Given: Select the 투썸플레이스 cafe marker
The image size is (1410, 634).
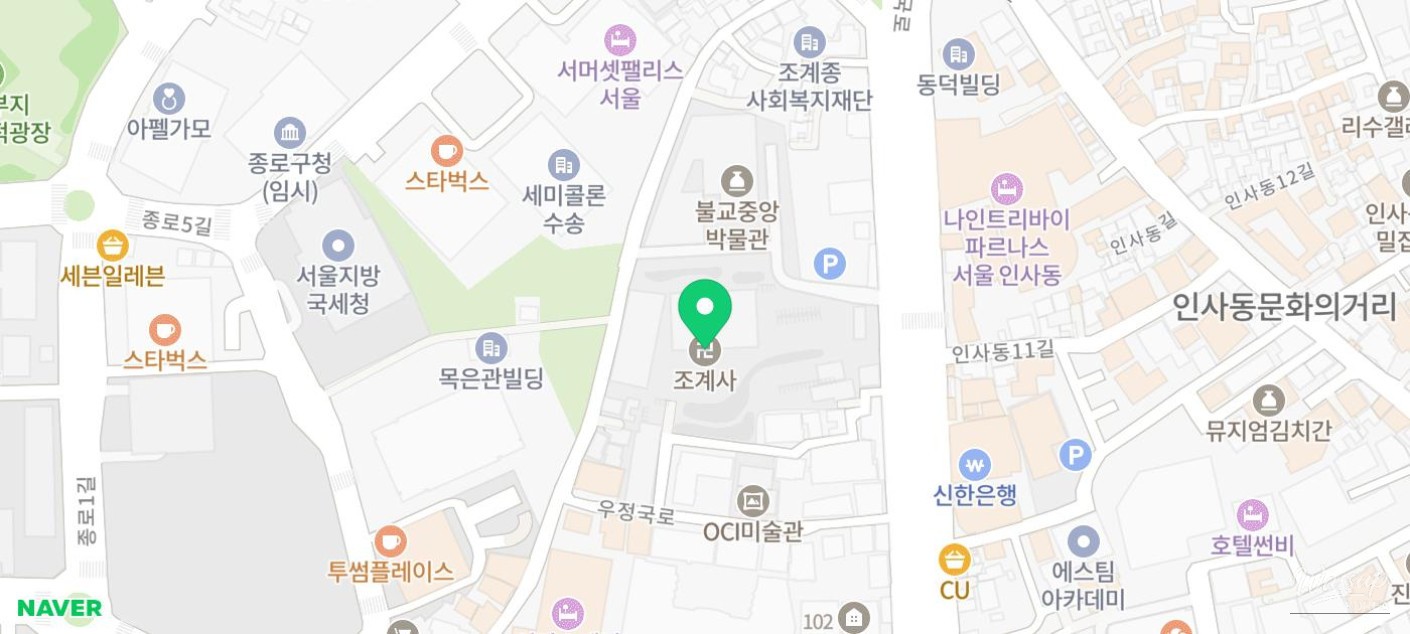Looking at the screenshot, I should pyautogui.click(x=390, y=542).
